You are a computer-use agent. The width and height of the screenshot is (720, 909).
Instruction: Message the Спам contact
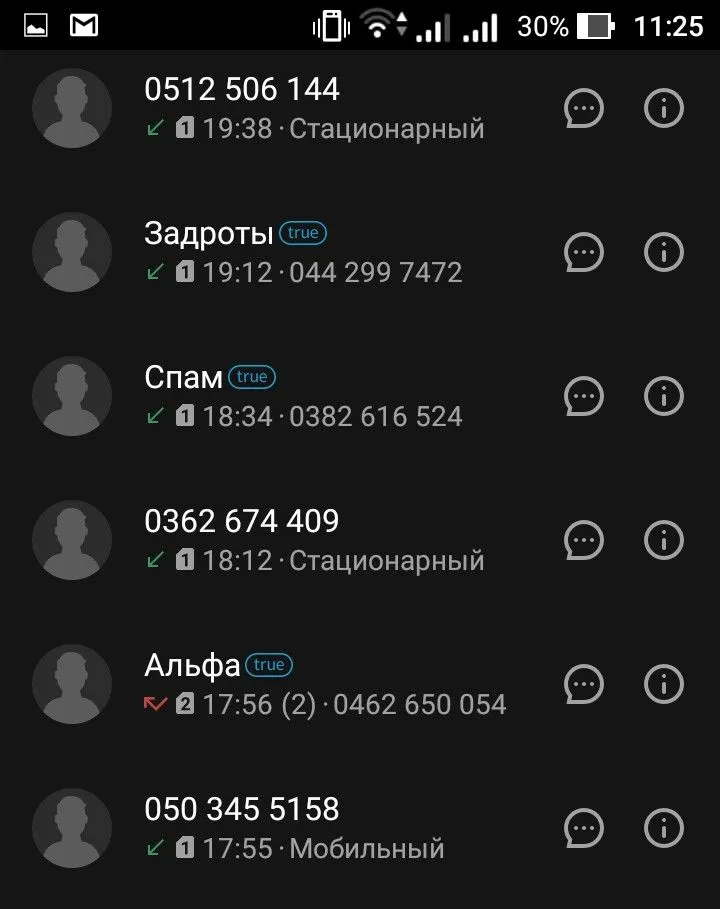[584, 396]
